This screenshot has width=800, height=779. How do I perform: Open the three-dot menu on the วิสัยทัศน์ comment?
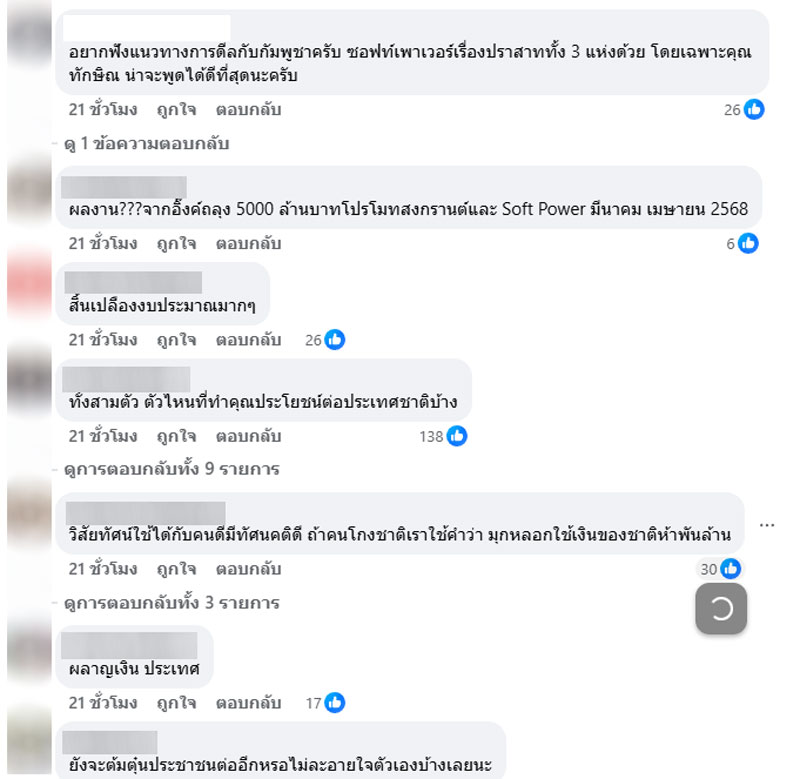point(767,524)
